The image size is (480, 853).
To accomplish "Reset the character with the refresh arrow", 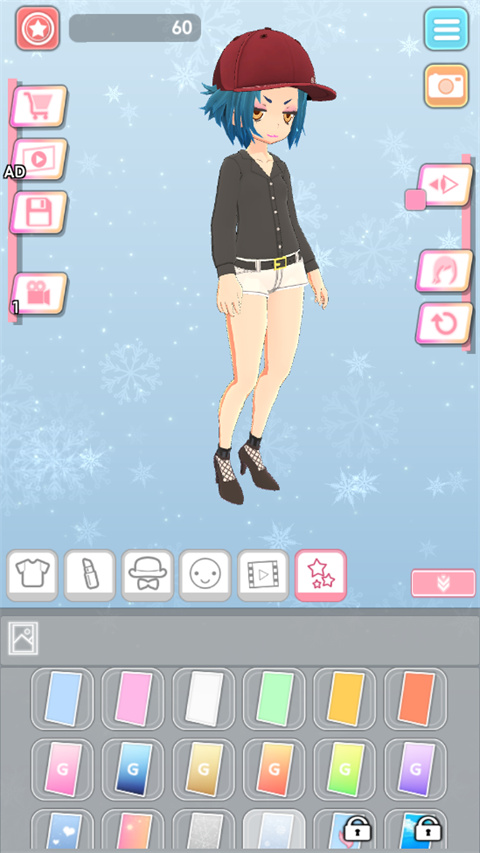I will (x=445, y=324).
